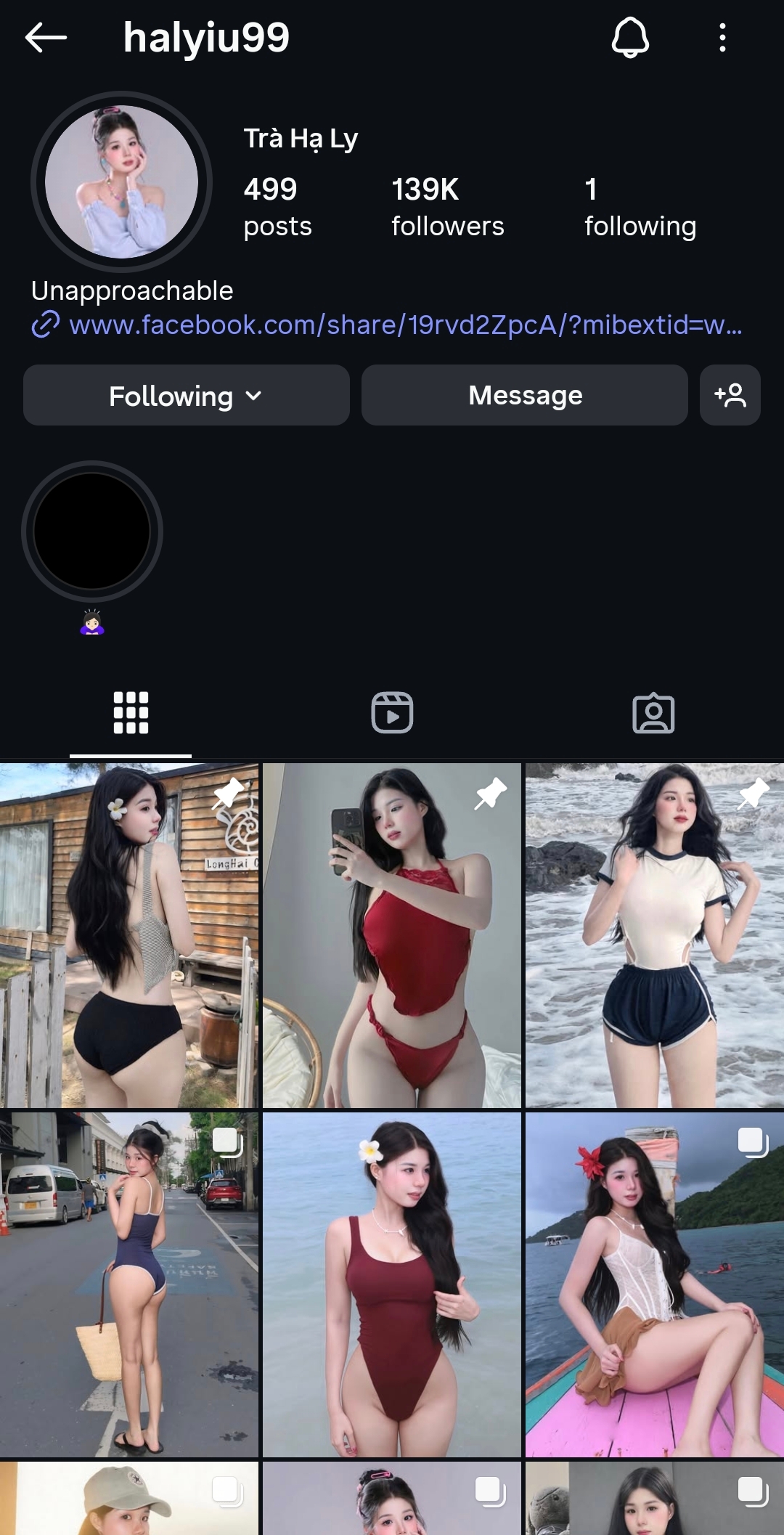Open the pink boat carousel post
This screenshot has height=1535, width=784.
(654, 1285)
